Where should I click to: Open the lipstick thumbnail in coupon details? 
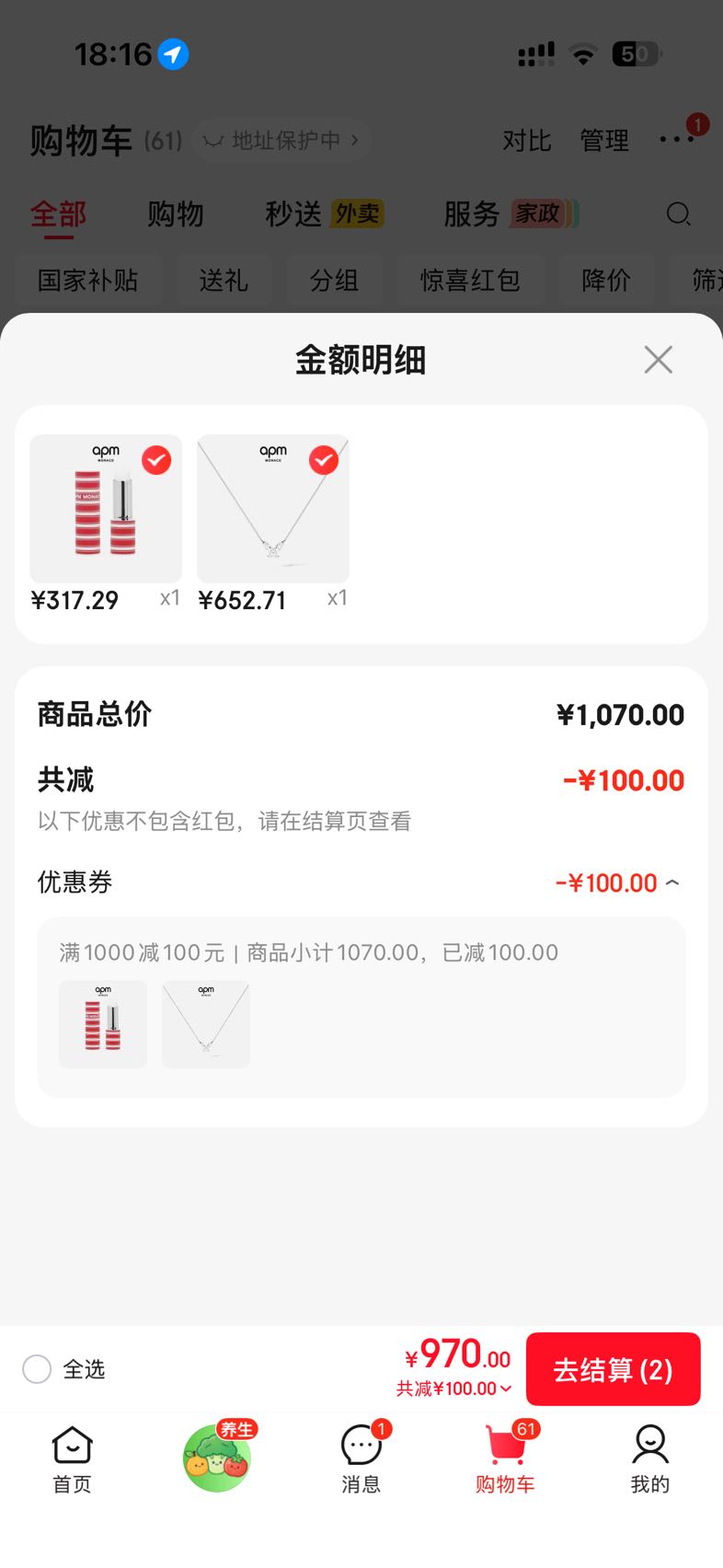coord(103,1024)
